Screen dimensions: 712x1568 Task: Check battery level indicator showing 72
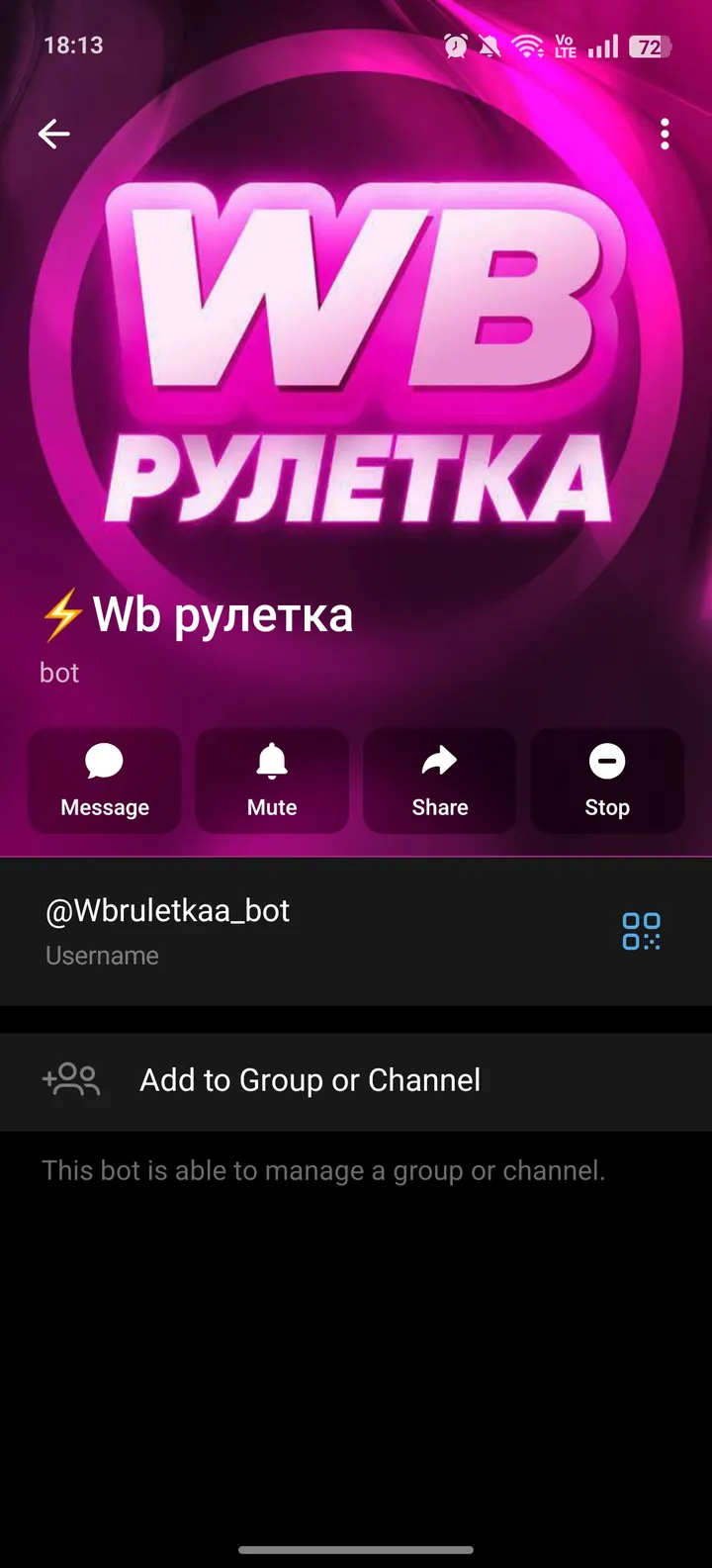tap(649, 45)
